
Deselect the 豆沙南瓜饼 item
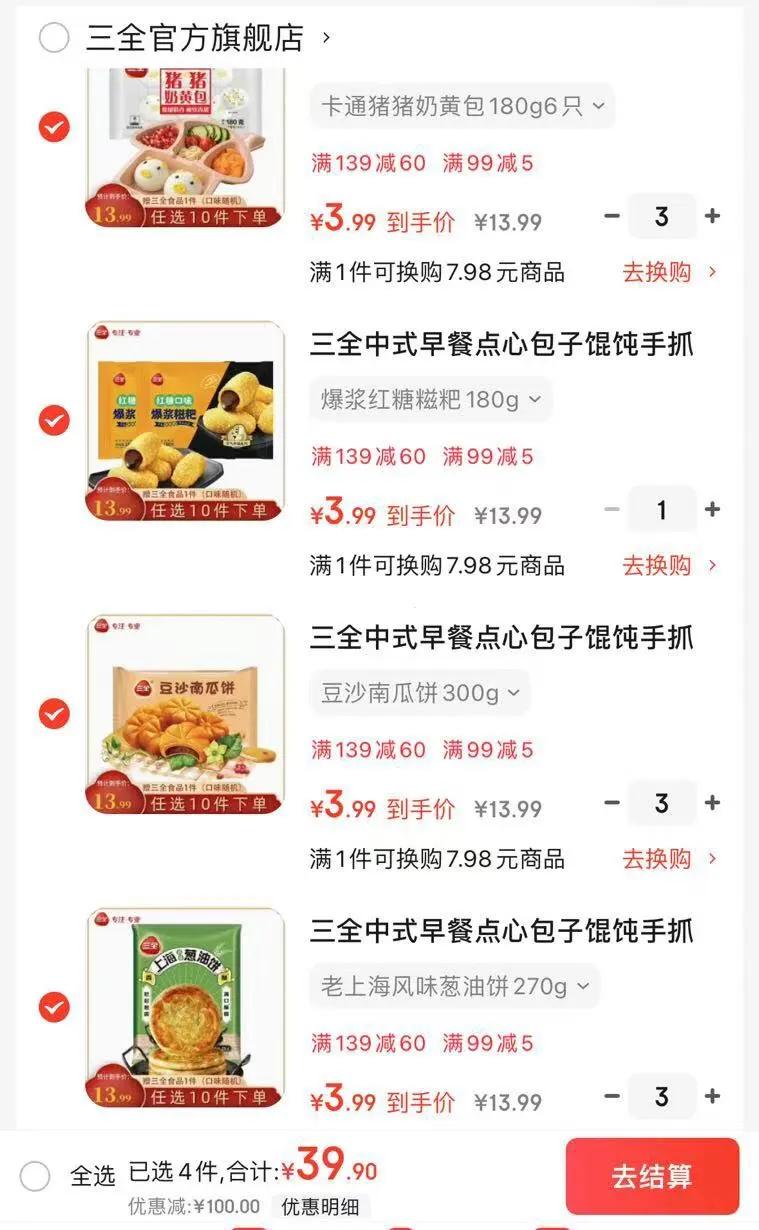click(x=54, y=714)
